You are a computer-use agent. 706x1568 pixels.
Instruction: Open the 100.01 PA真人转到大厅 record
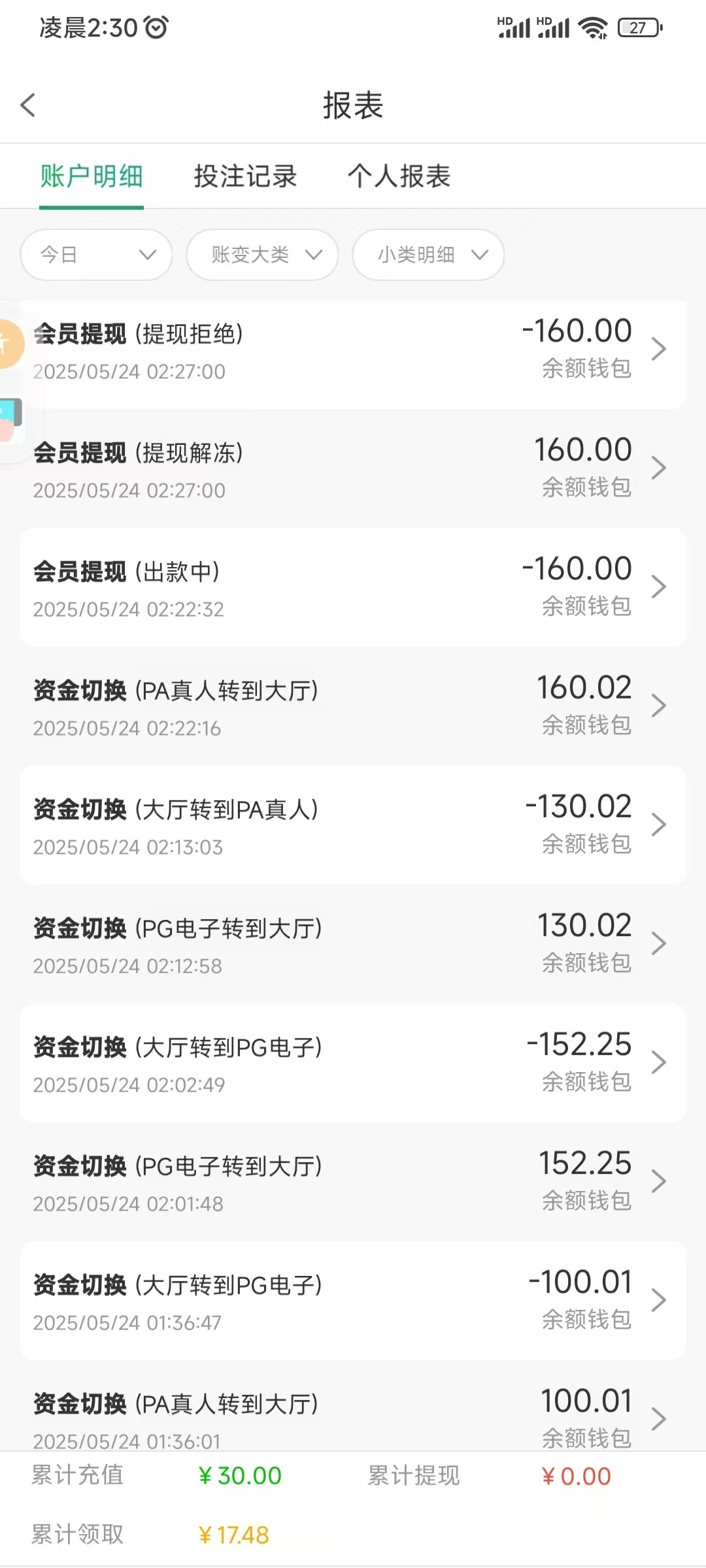[353, 1414]
